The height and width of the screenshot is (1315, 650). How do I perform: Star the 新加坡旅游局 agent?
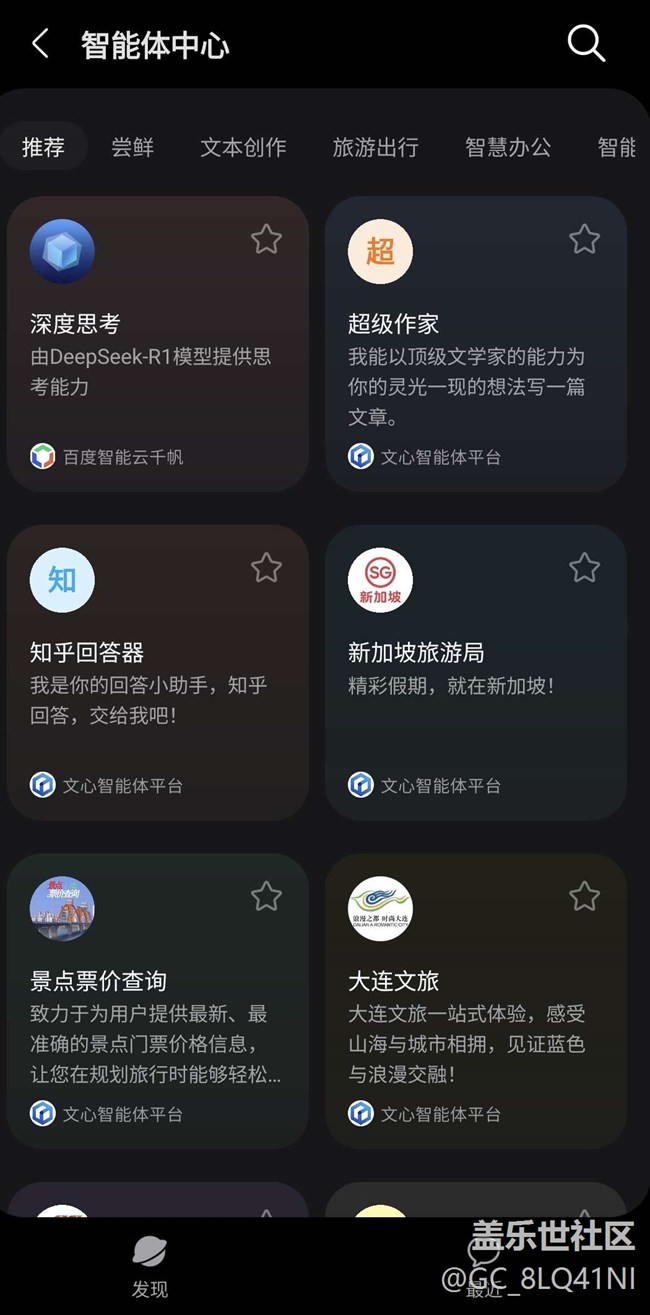click(x=584, y=568)
